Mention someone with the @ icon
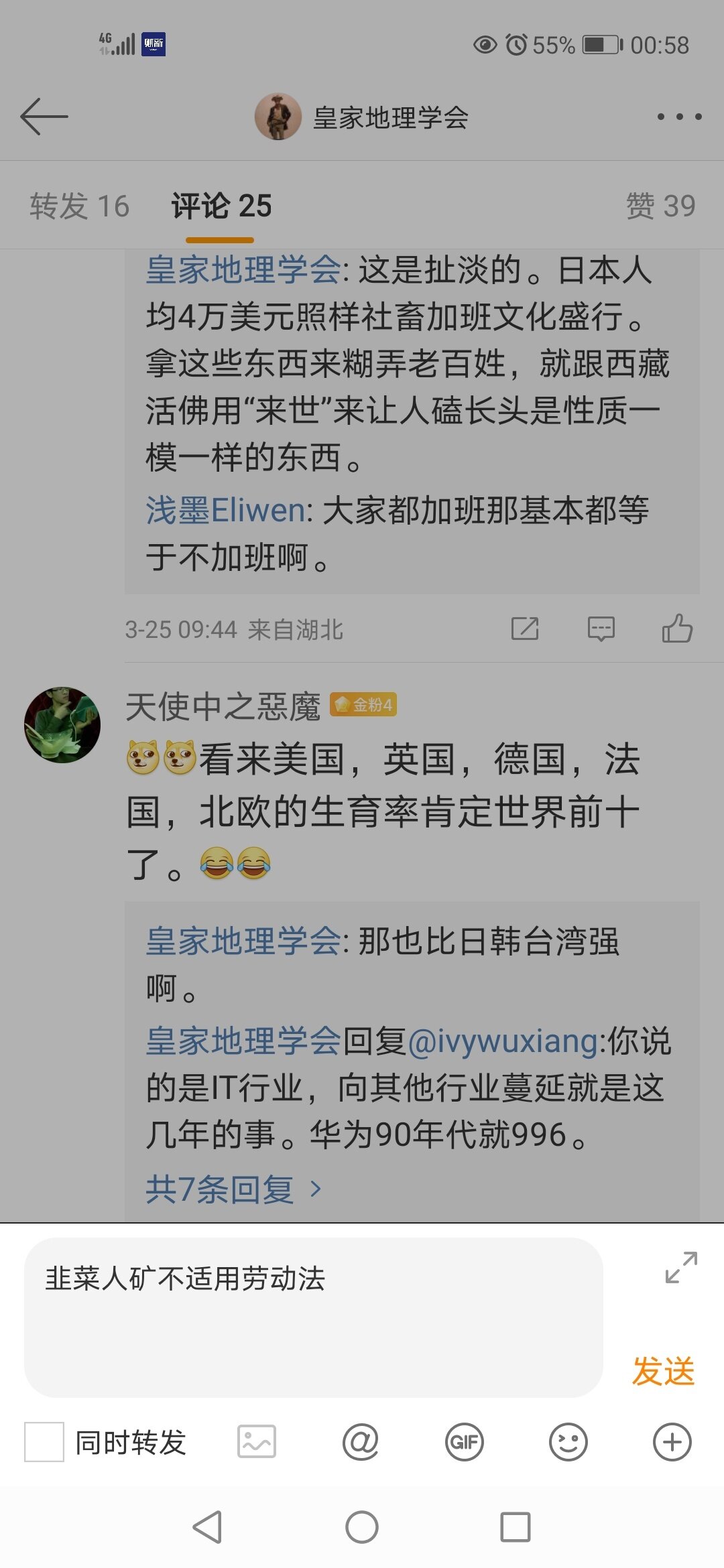724x1568 pixels. pyautogui.click(x=361, y=1442)
